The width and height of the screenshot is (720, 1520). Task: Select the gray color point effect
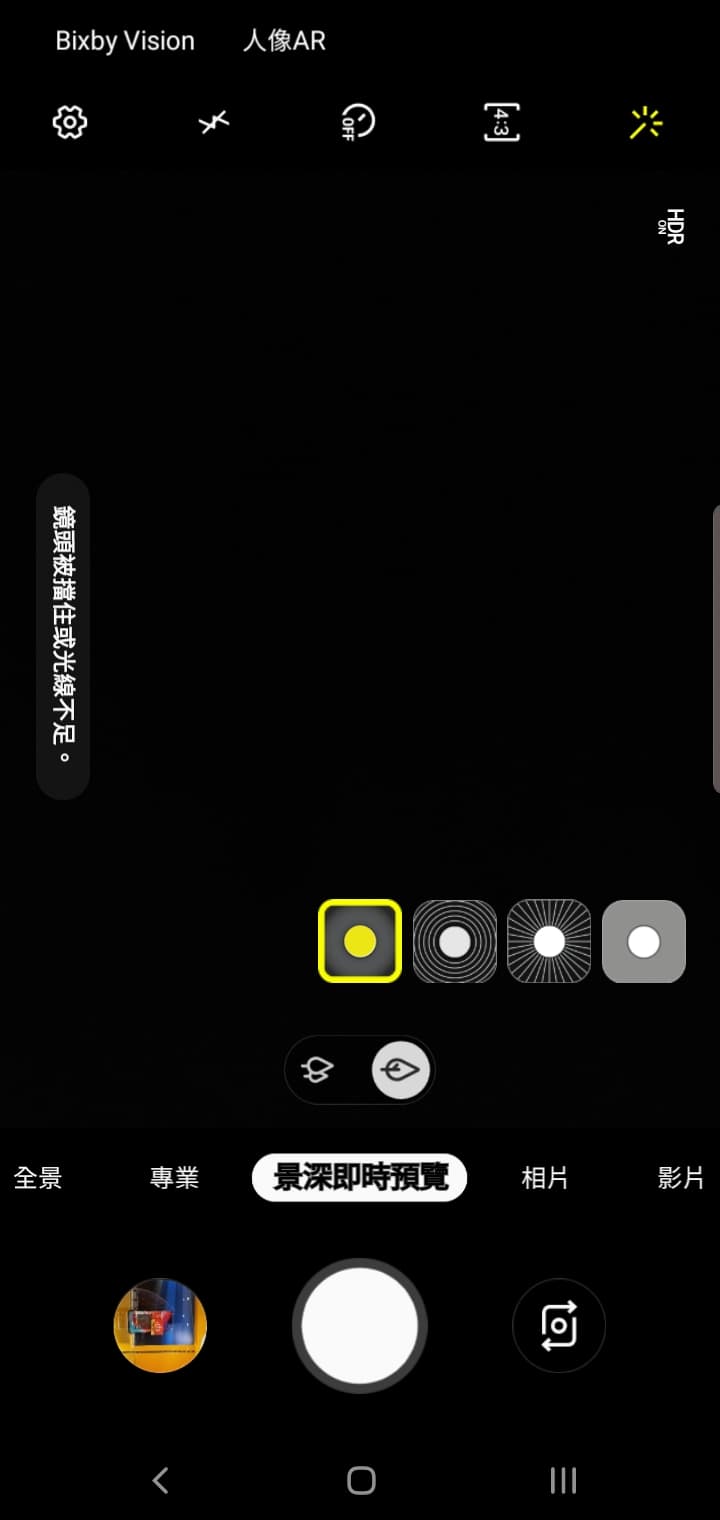[644, 941]
